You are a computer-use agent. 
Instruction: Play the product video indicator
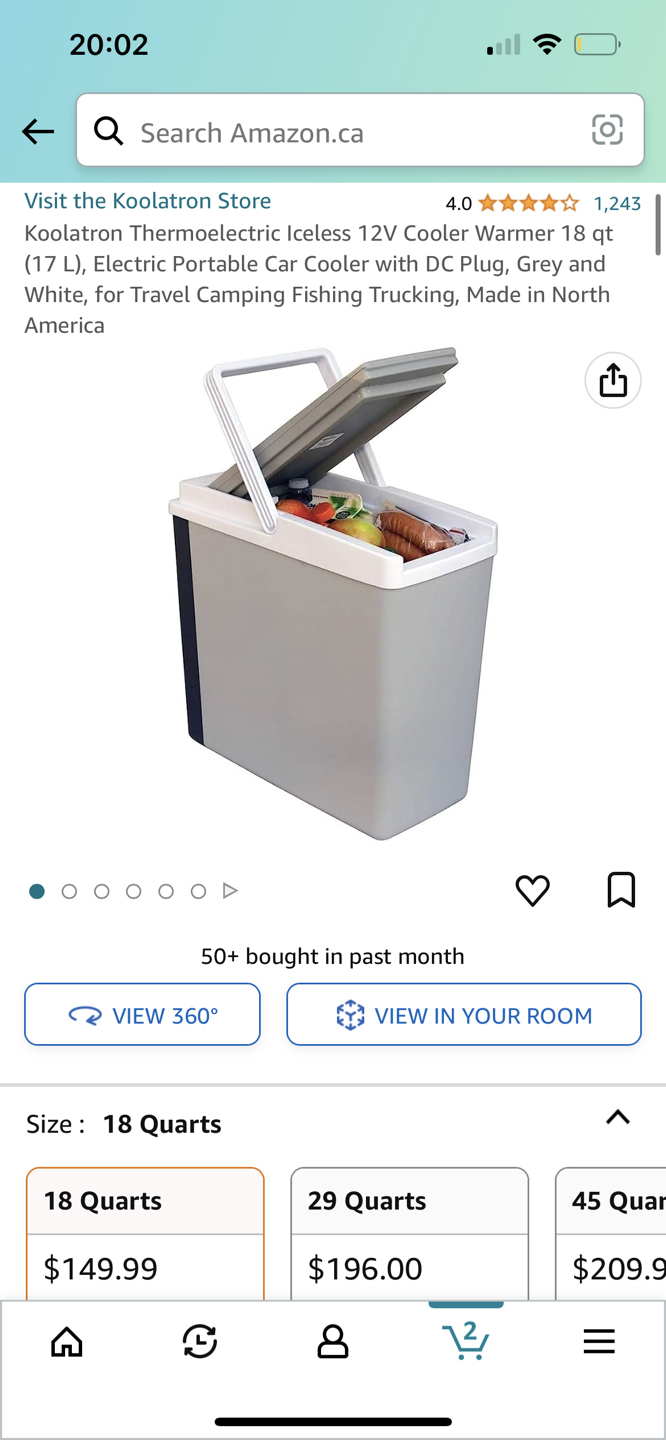(230, 890)
